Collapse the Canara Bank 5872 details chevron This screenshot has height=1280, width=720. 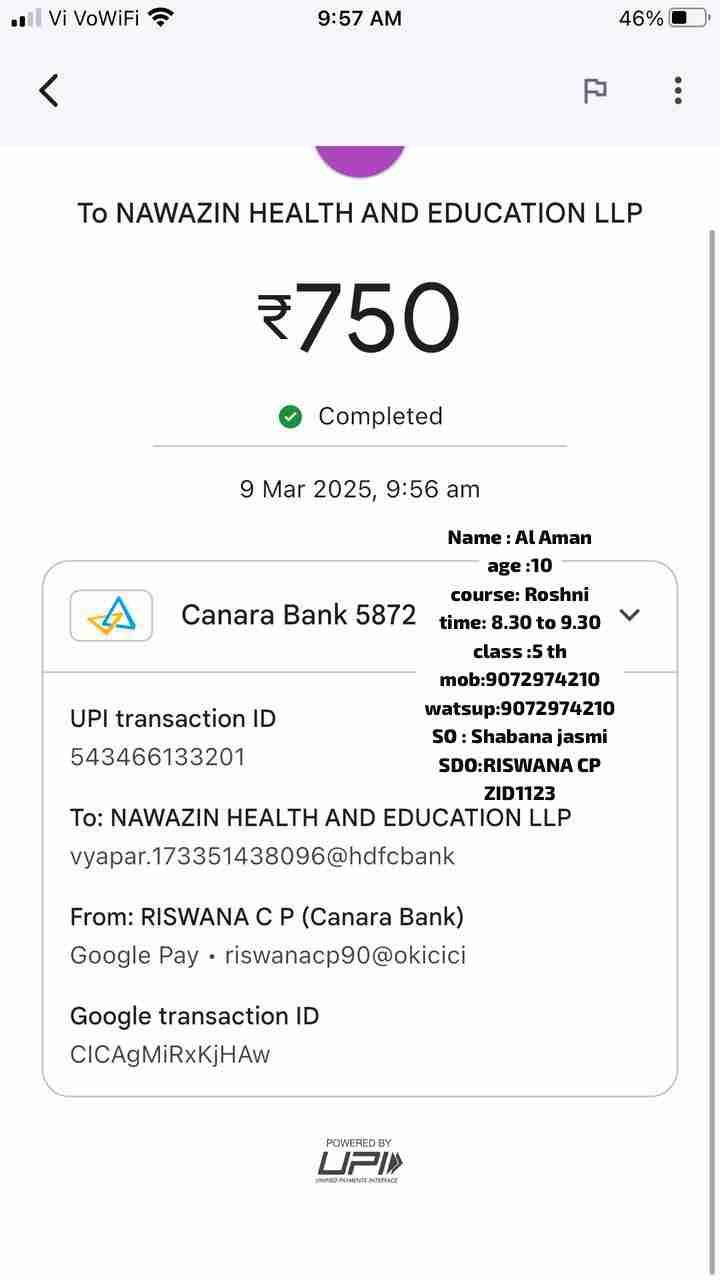pyautogui.click(x=629, y=615)
